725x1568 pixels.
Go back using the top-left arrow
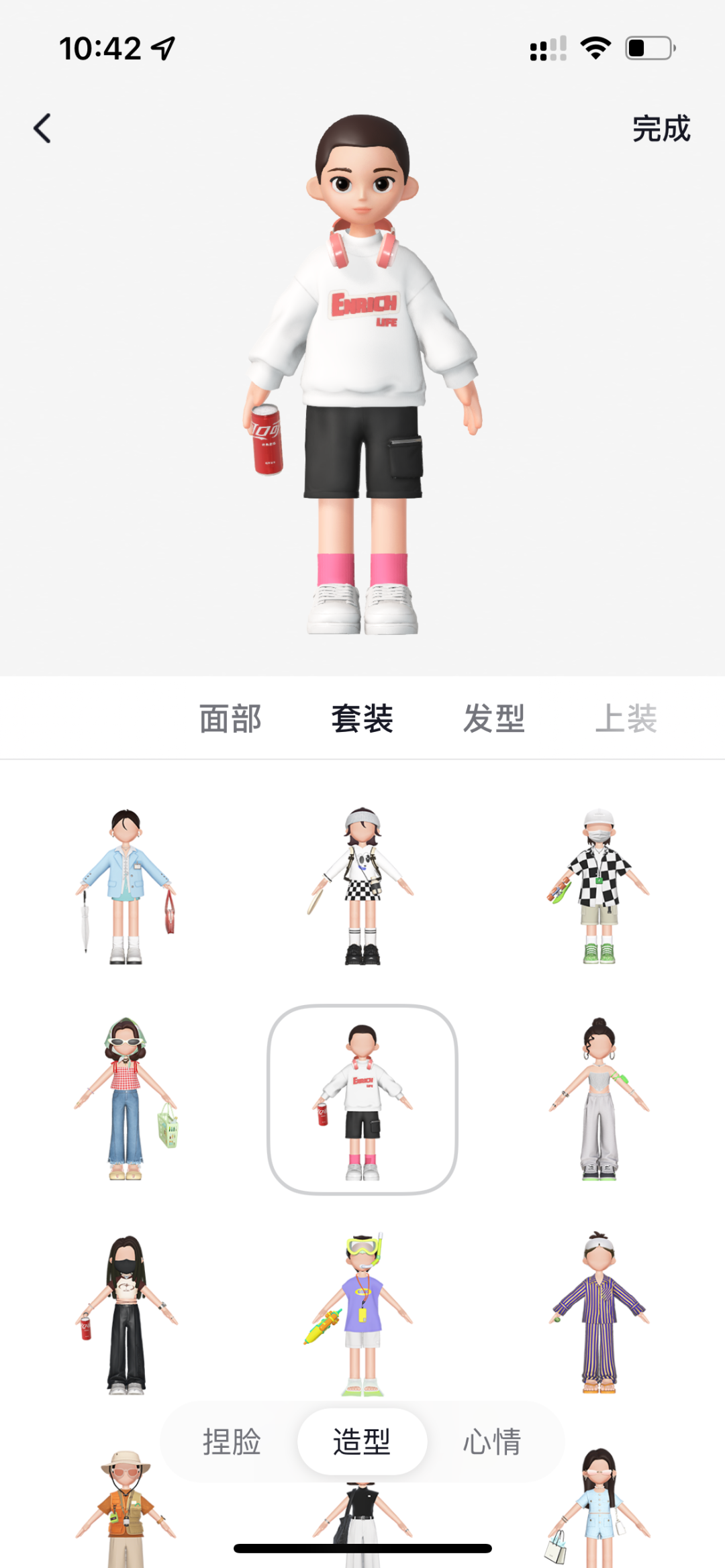pyautogui.click(x=42, y=128)
